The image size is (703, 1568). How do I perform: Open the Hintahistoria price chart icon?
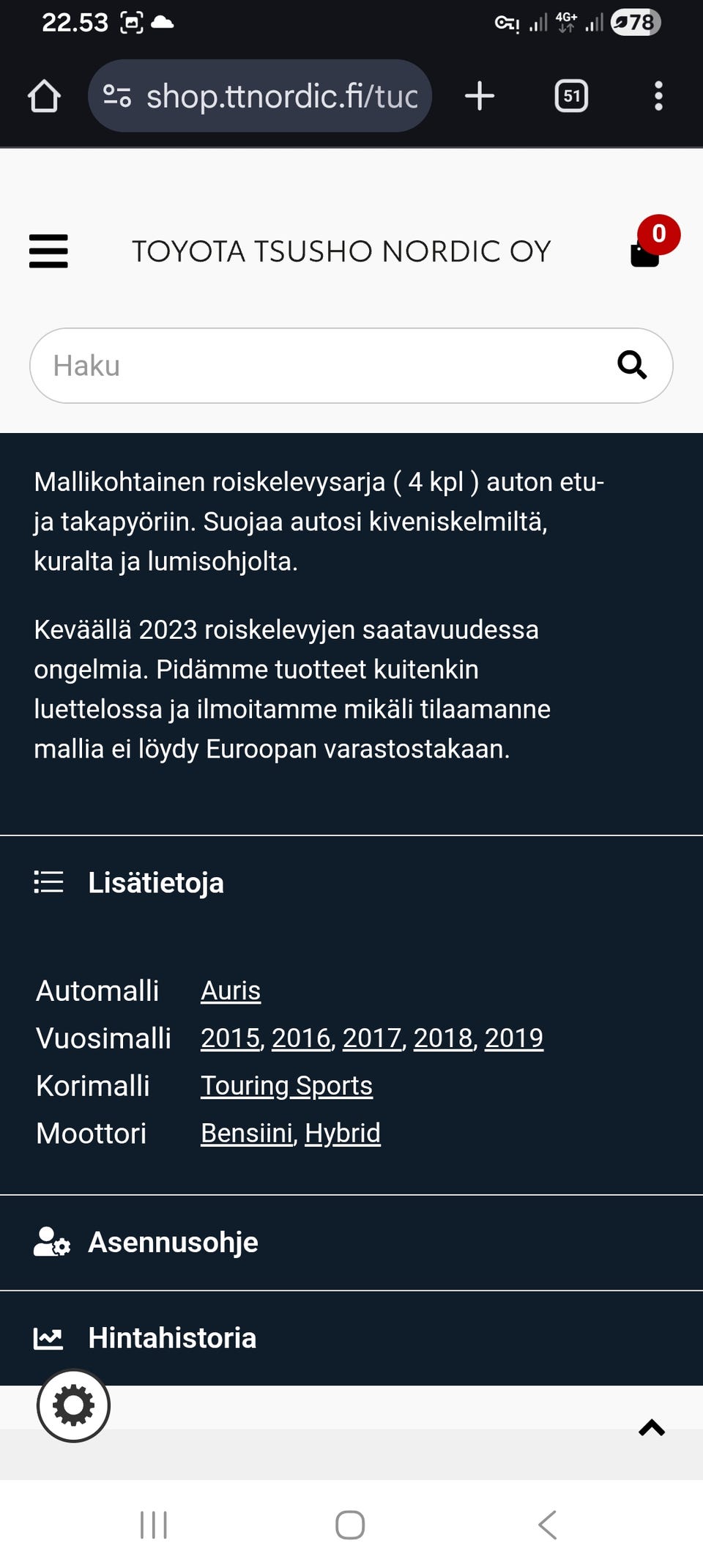pos(48,1337)
